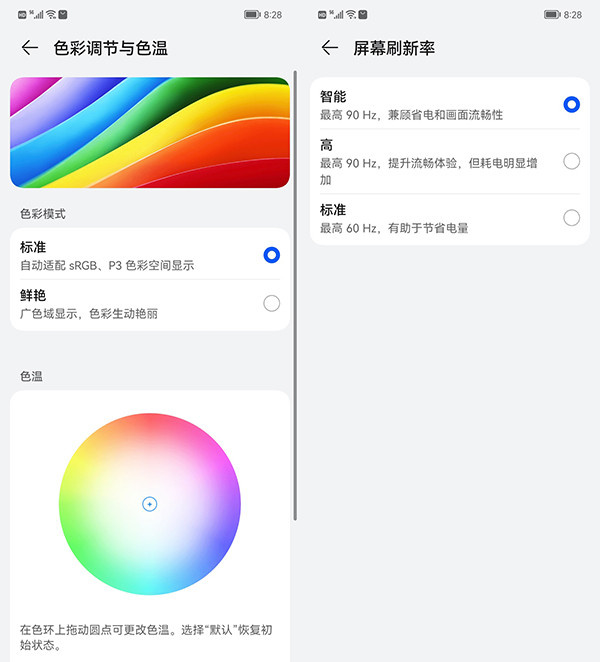600x662 pixels.
Task: Select 鲜艳 color mode
Action: click(x=271, y=303)
